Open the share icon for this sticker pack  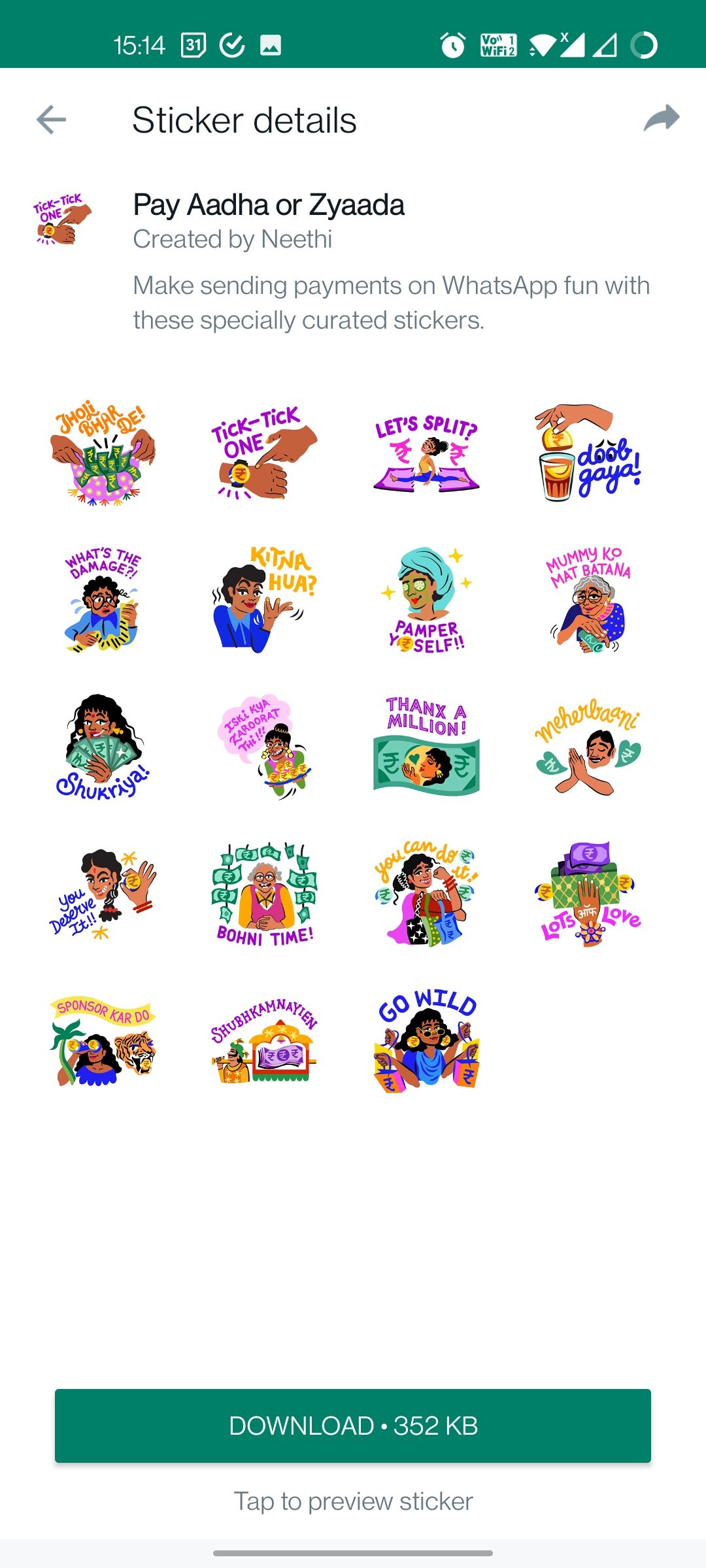[663, 120]
